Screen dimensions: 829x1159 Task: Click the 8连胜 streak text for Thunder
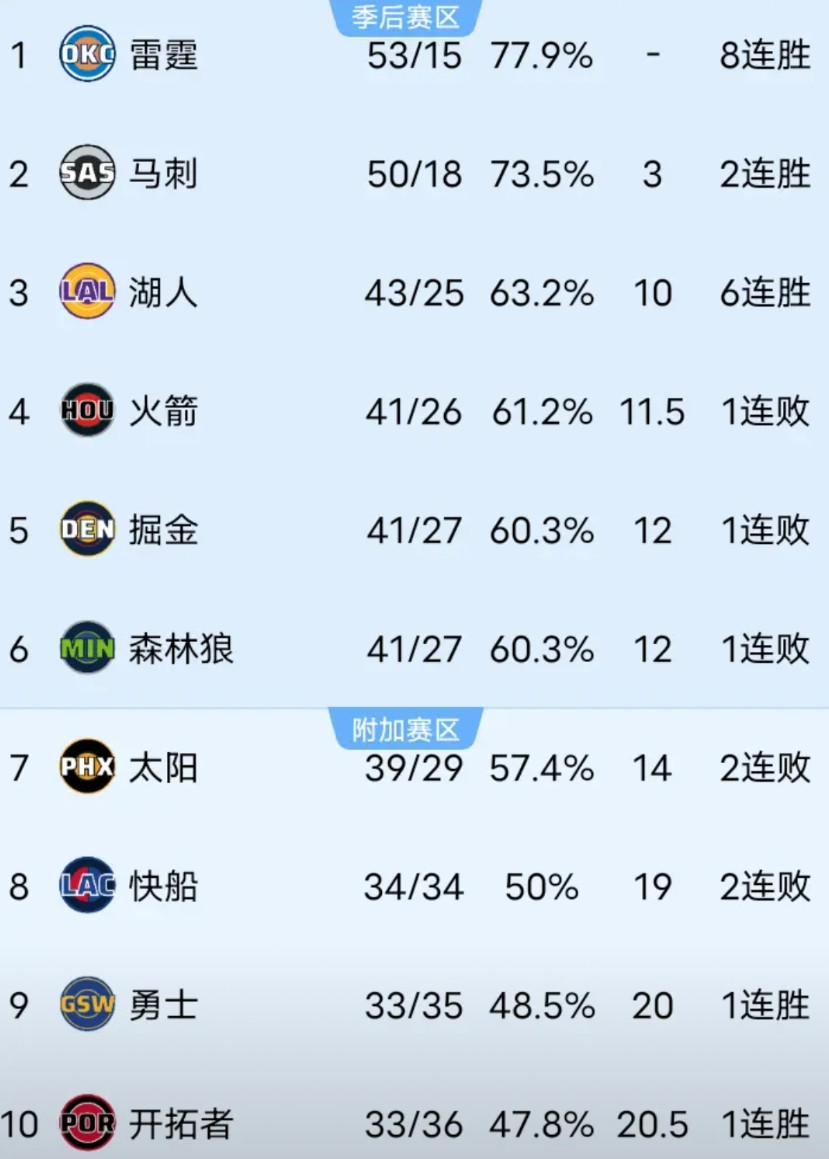(765, 57)
